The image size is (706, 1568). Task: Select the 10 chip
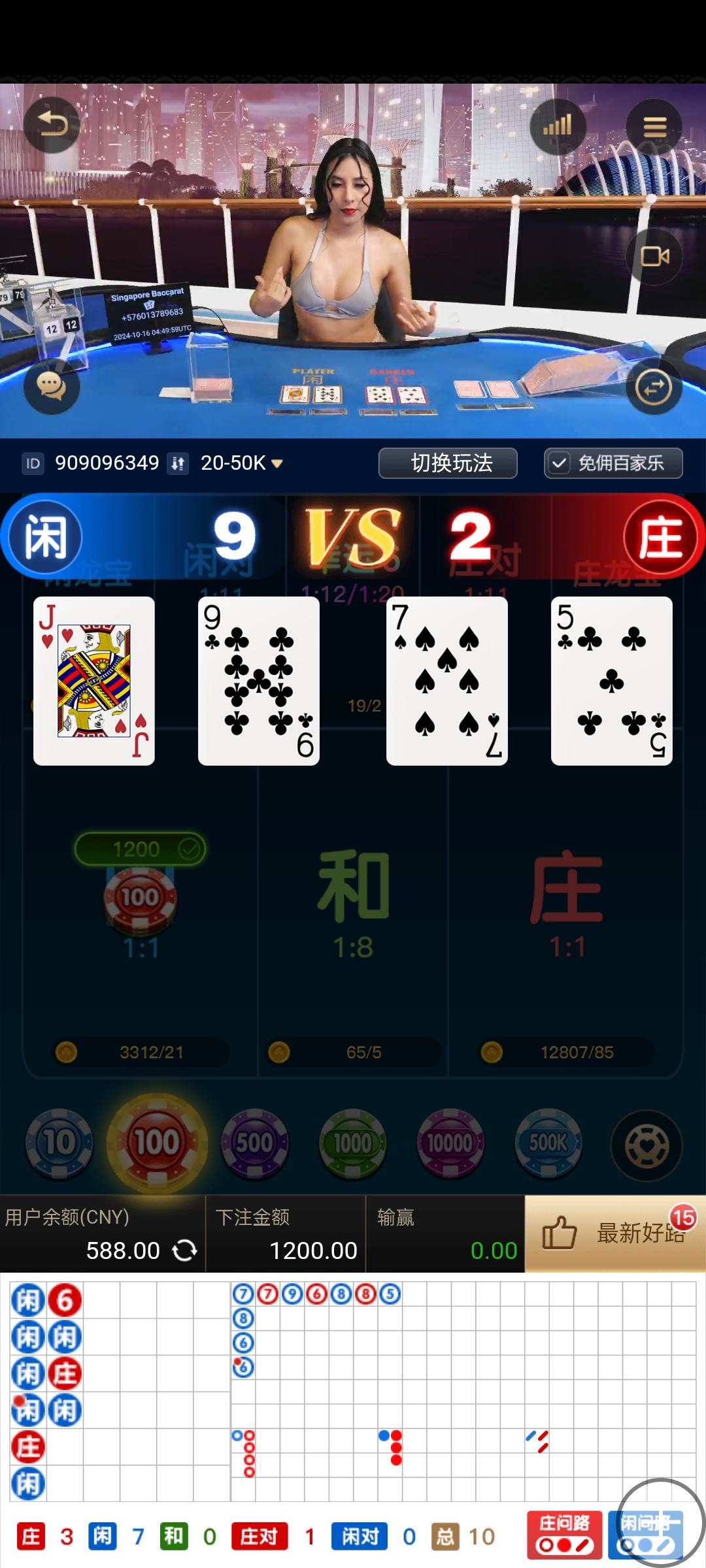pos(59,1143)
